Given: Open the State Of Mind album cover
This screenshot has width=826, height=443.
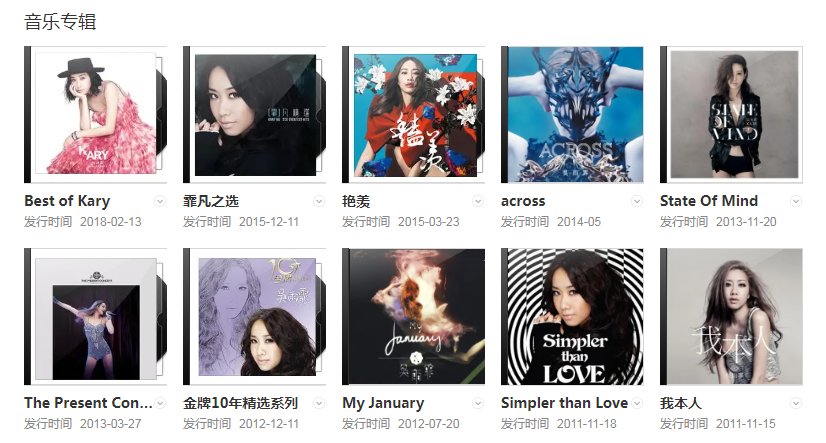Looking at the screenshot, I should [x=732, y=115].
